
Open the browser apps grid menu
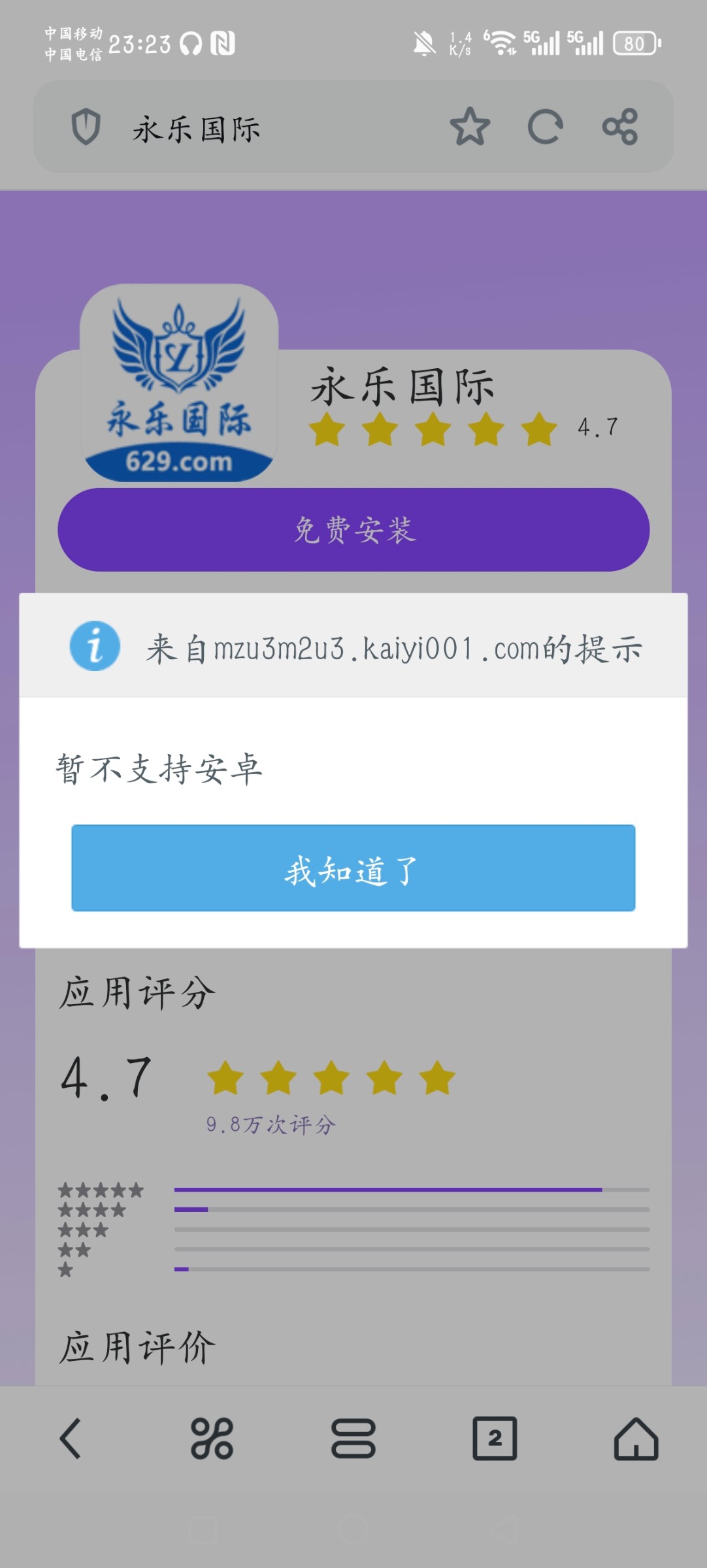coord(212,1438)
